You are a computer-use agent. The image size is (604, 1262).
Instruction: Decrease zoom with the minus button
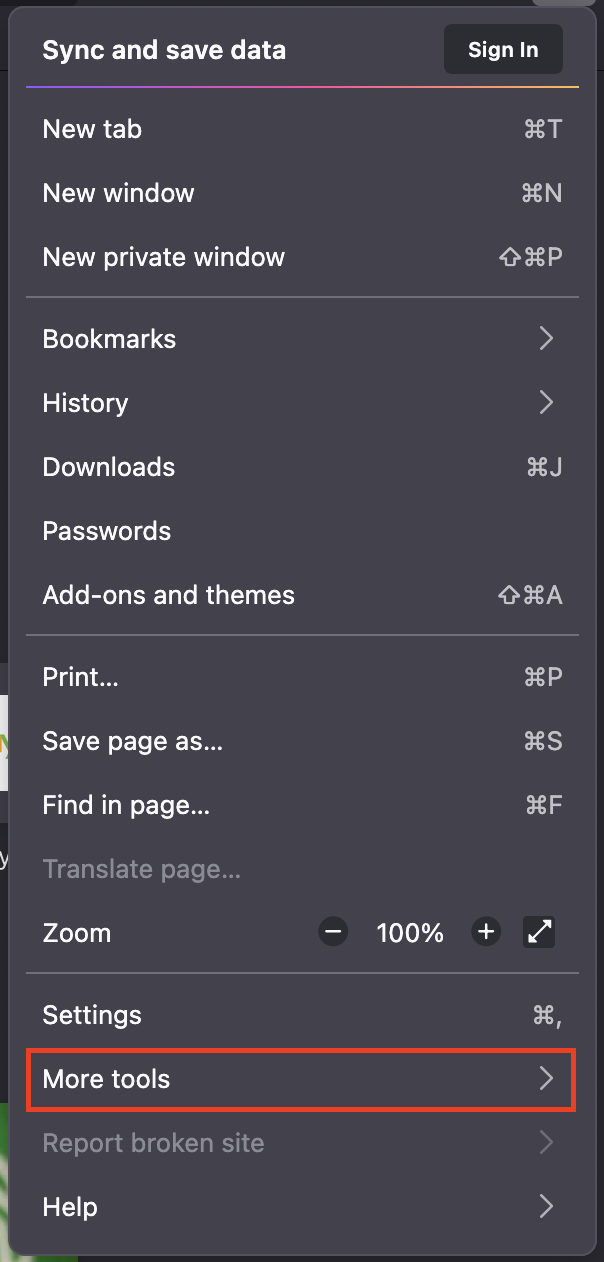tap(333, 933)
